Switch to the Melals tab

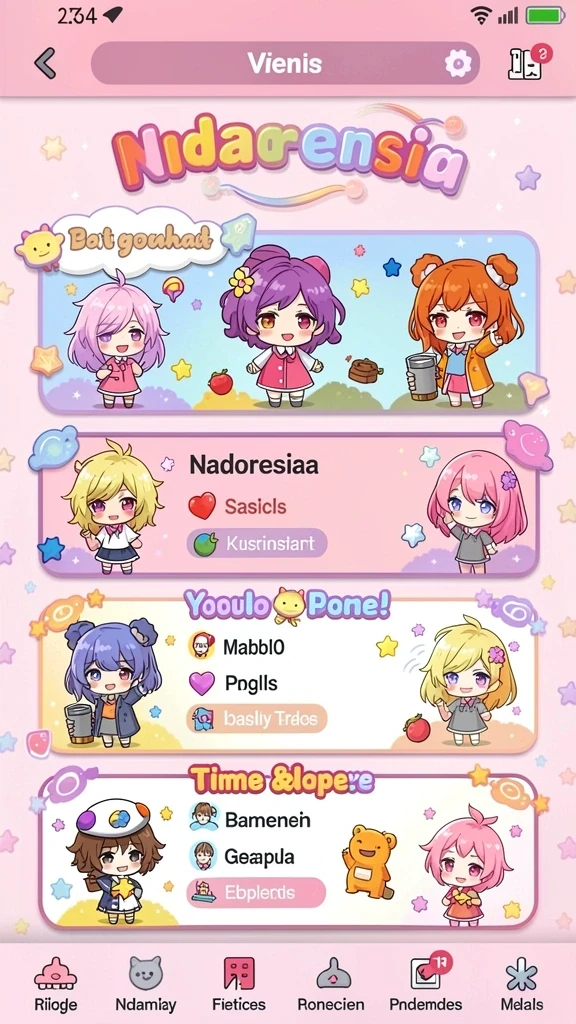coord(521,985)
